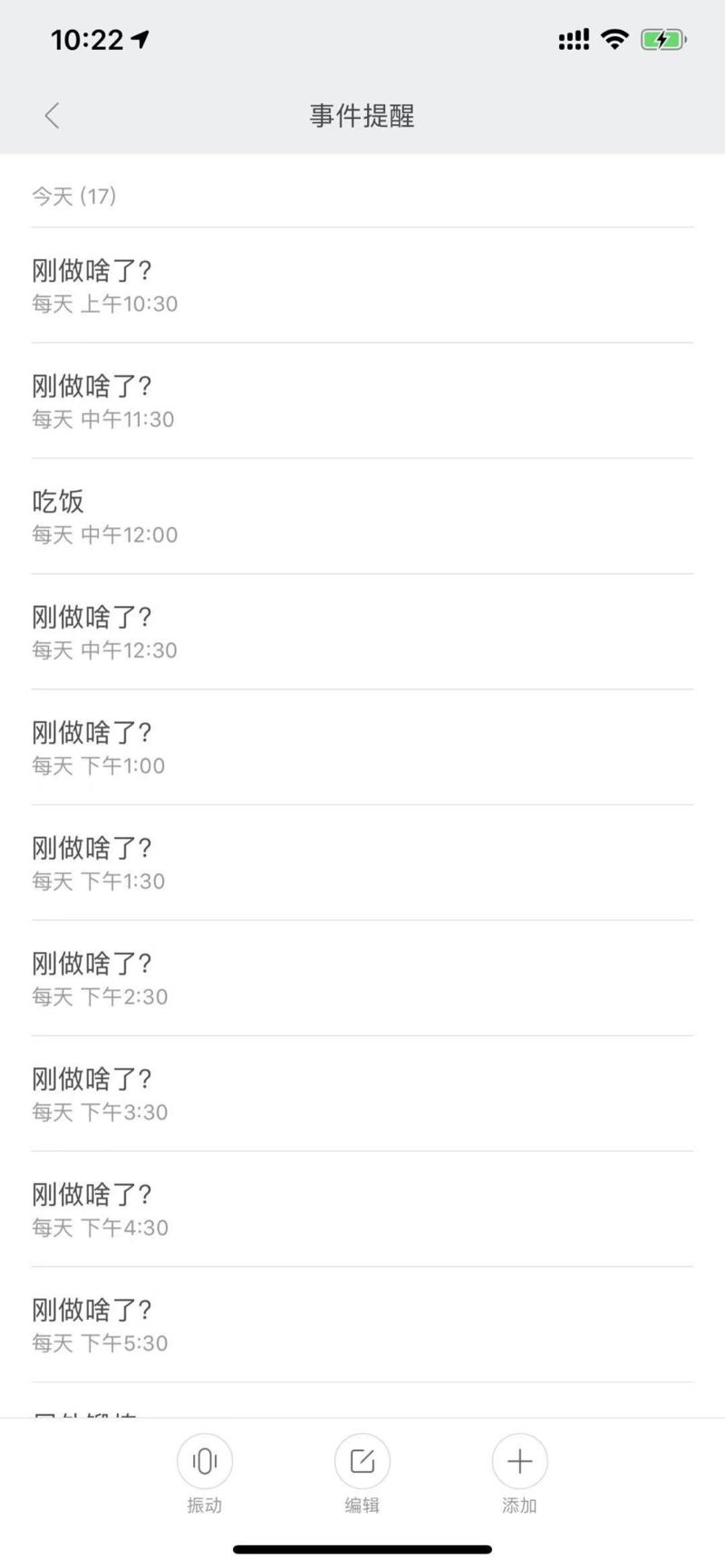The height and width of the screenshot is (1568, 725).
Task: Select the 刚做啥了? 11:30 reminder
Action: tap(362, 400)
